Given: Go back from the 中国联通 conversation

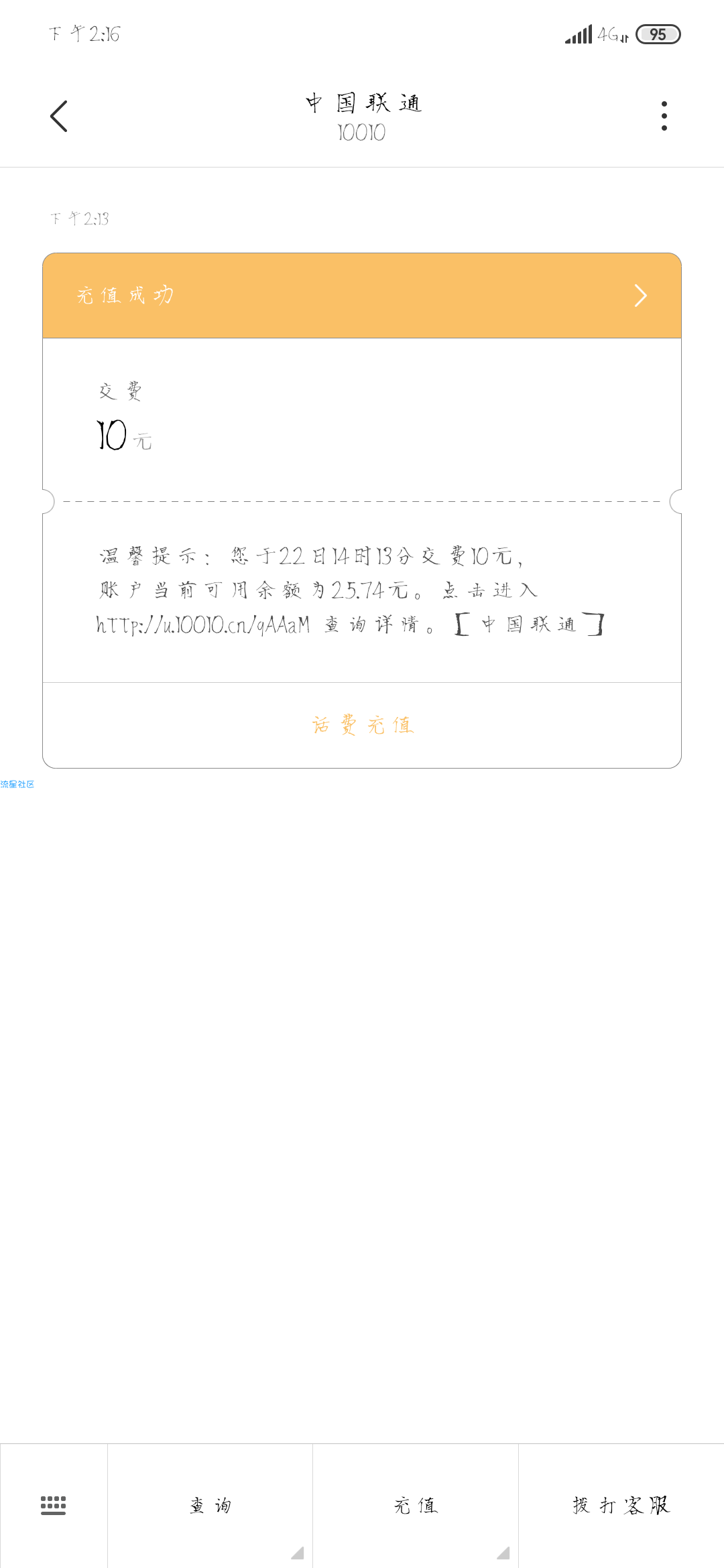Looking at the screenshot, I should 59,117.
